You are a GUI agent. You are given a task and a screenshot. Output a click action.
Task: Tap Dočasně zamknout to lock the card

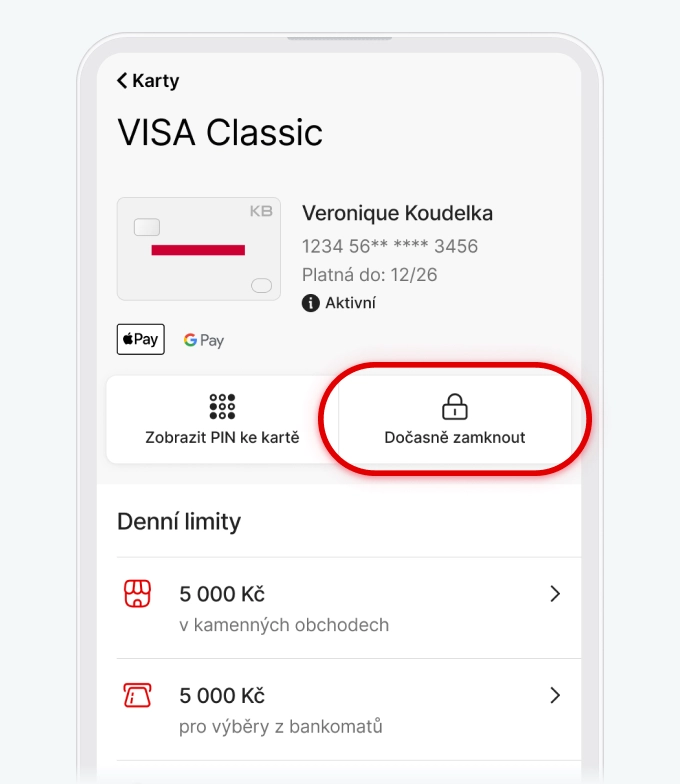(x=455, y=420)
